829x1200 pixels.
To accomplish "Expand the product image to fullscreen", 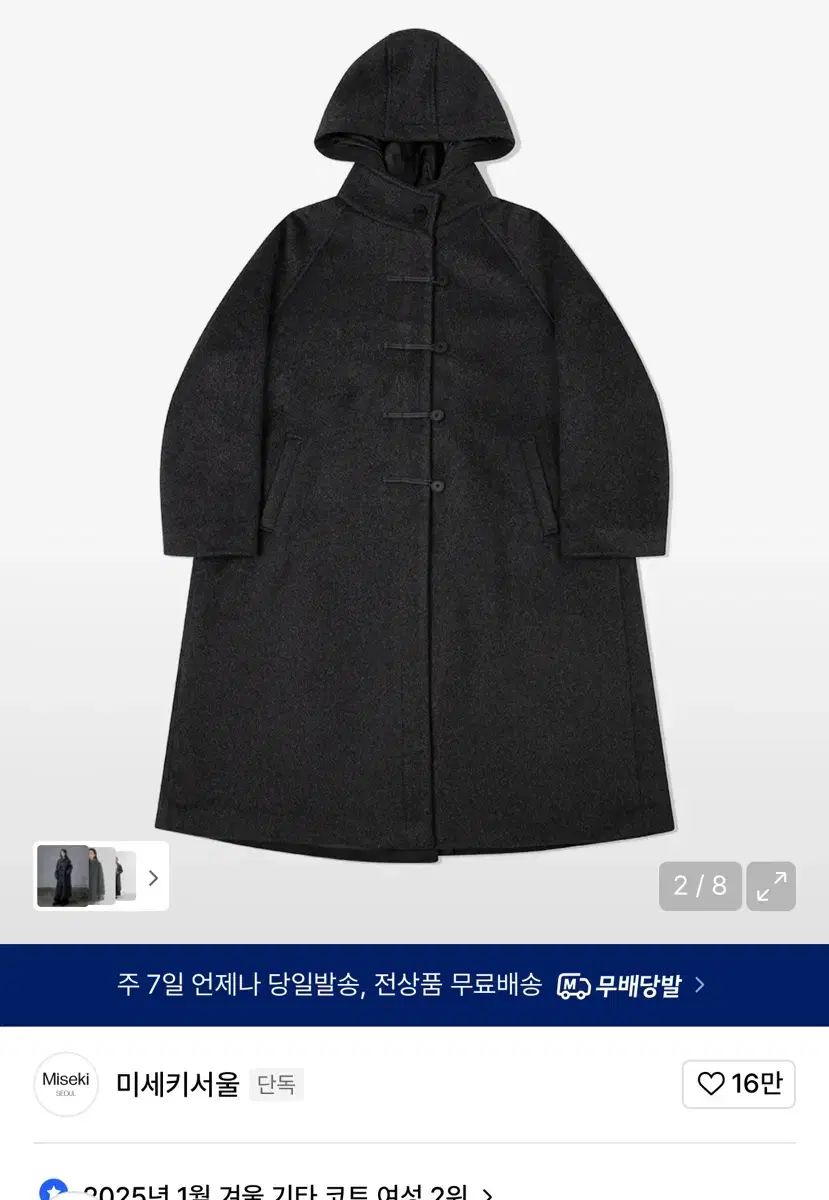I will (x=770, y=886).
